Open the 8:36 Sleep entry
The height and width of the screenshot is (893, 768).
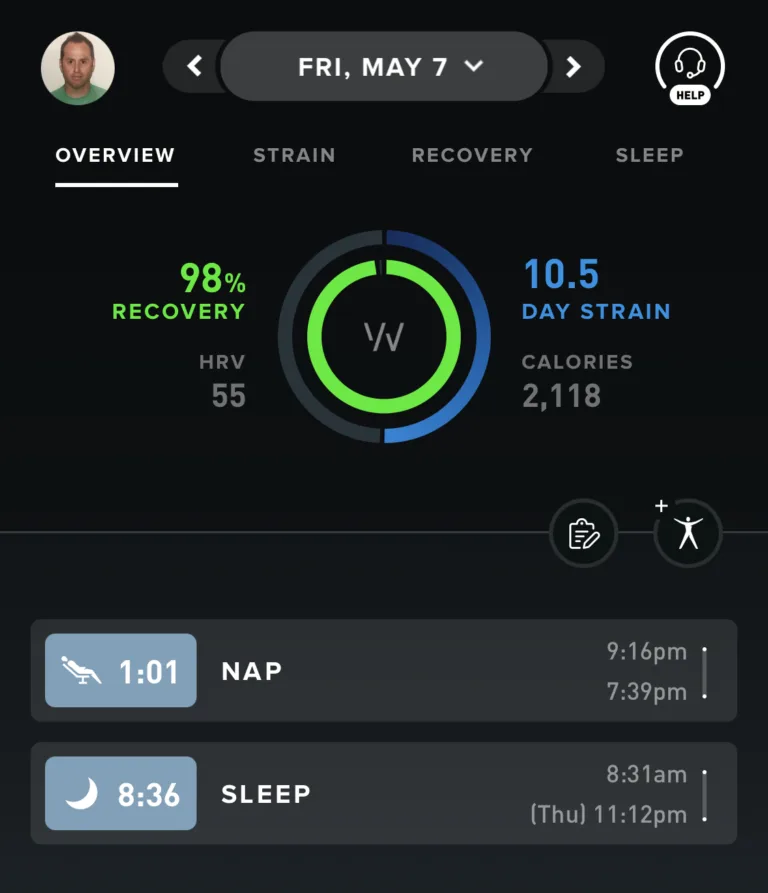coord(384,794)
